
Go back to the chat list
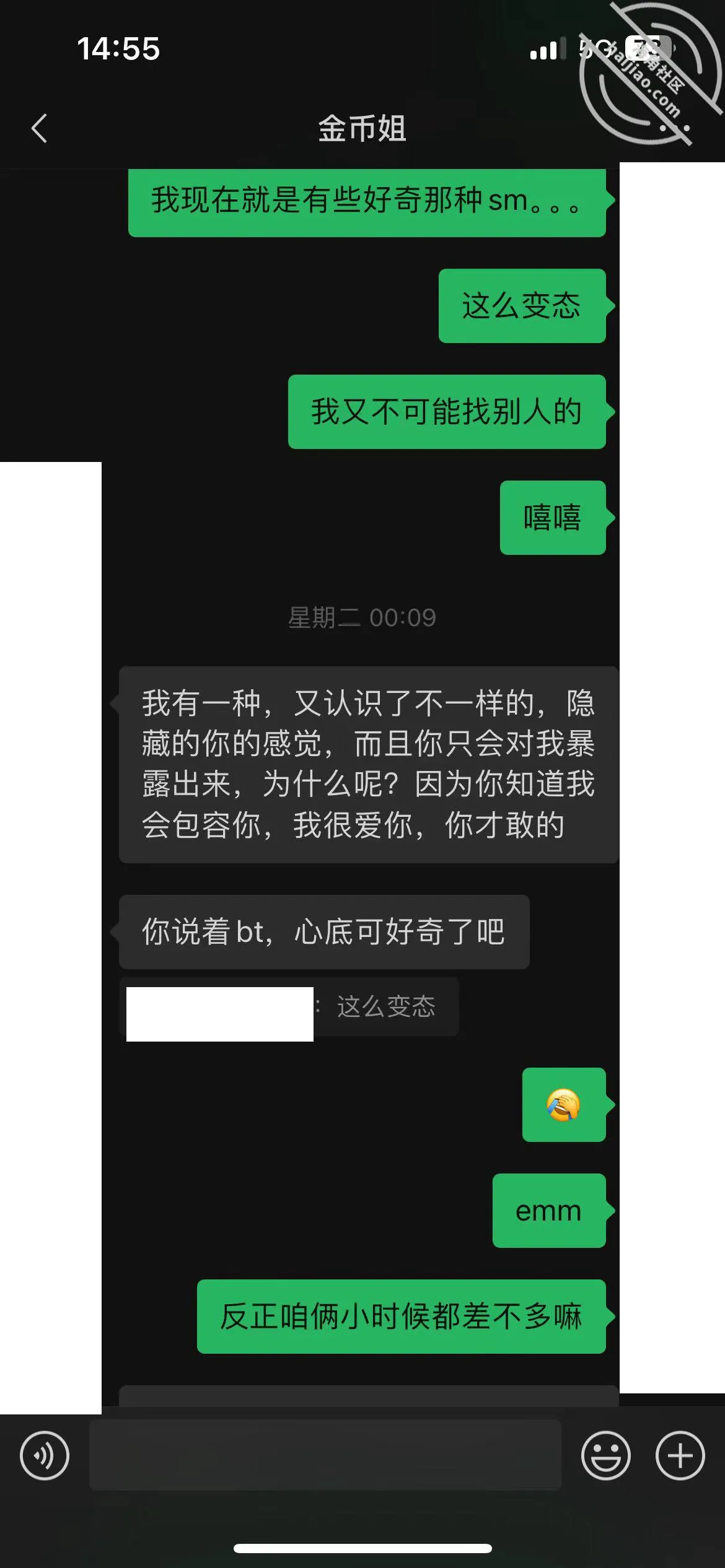tap(39, 128)
